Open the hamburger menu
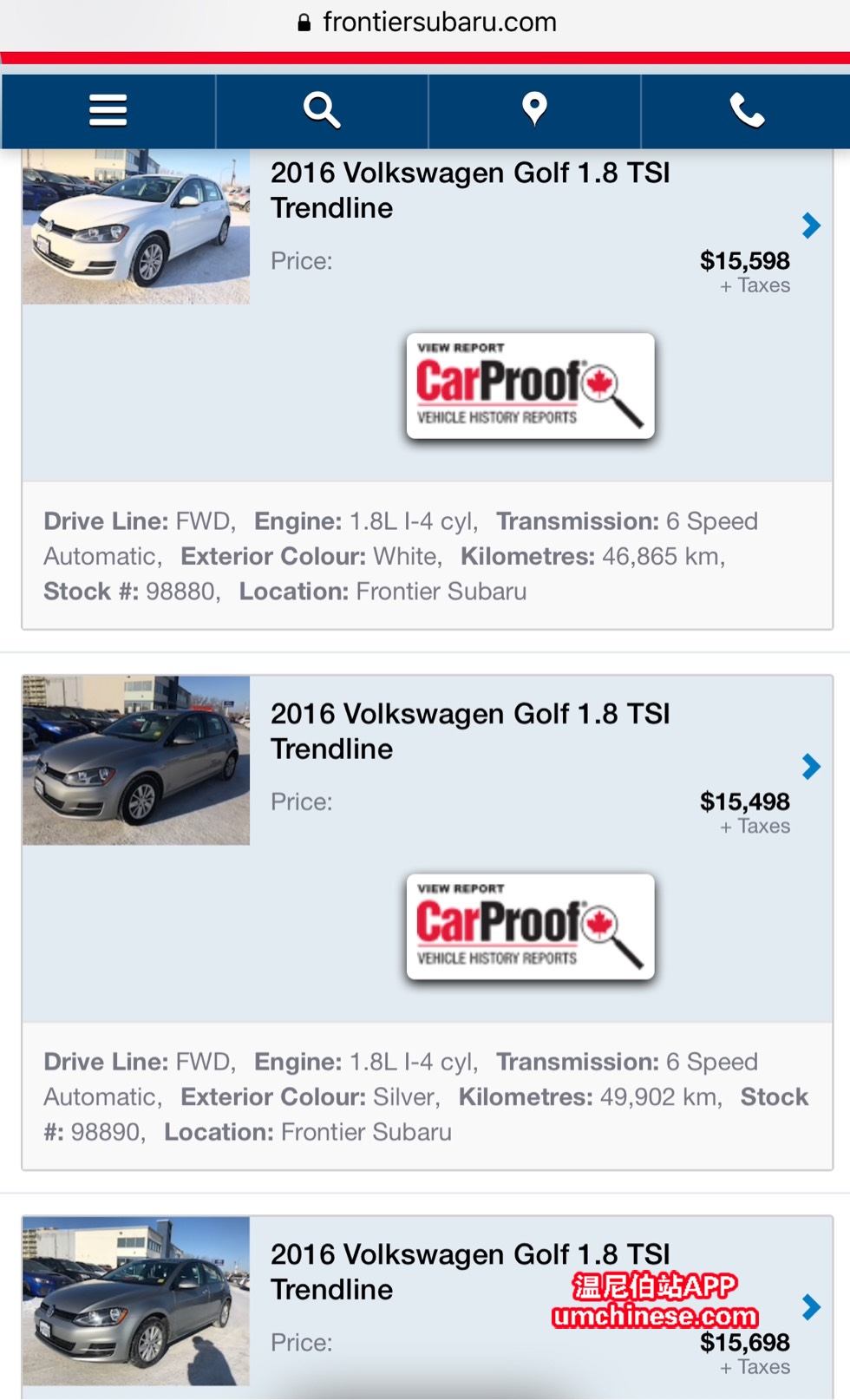This screenshot has height=1400, width=850. 108,111
